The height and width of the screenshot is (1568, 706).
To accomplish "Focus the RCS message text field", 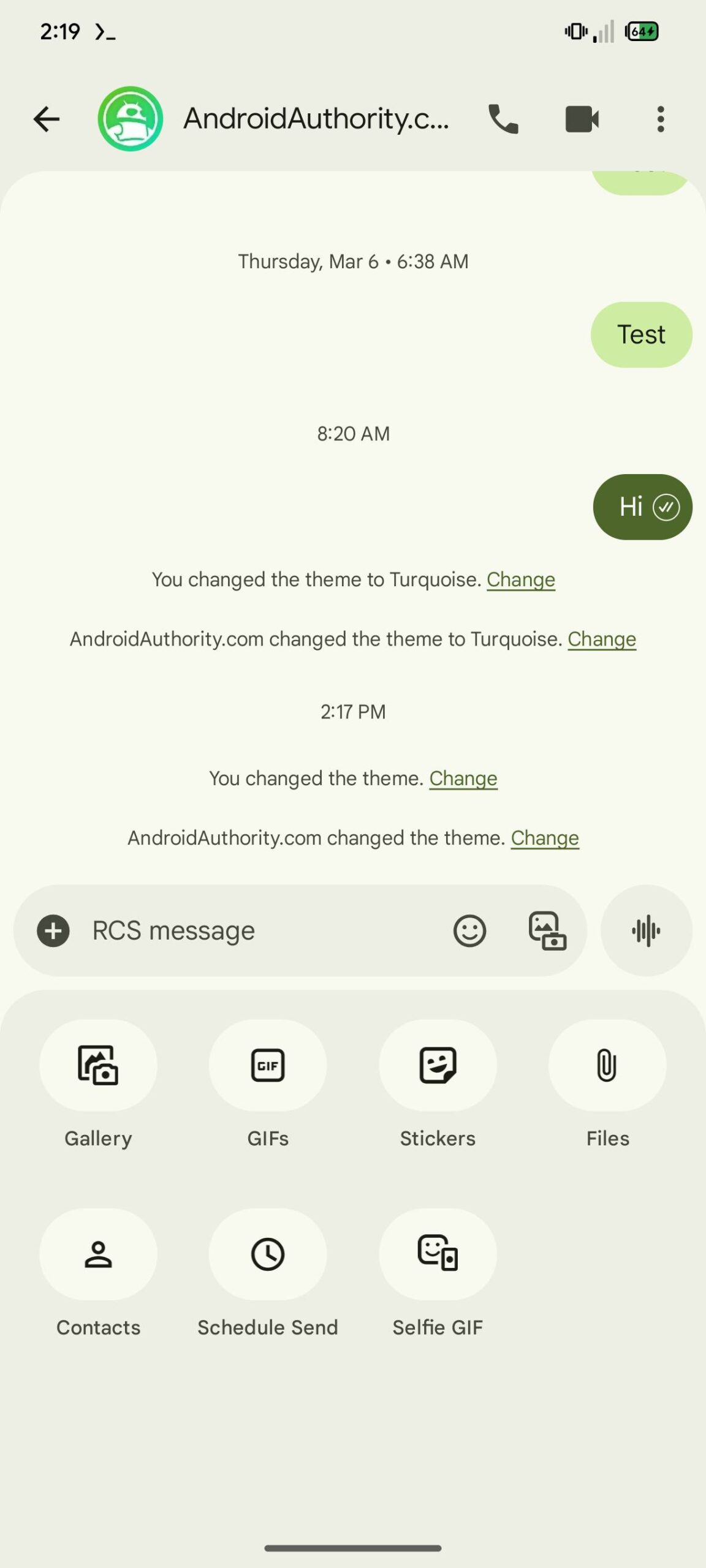I will click(x=257, y=931).
